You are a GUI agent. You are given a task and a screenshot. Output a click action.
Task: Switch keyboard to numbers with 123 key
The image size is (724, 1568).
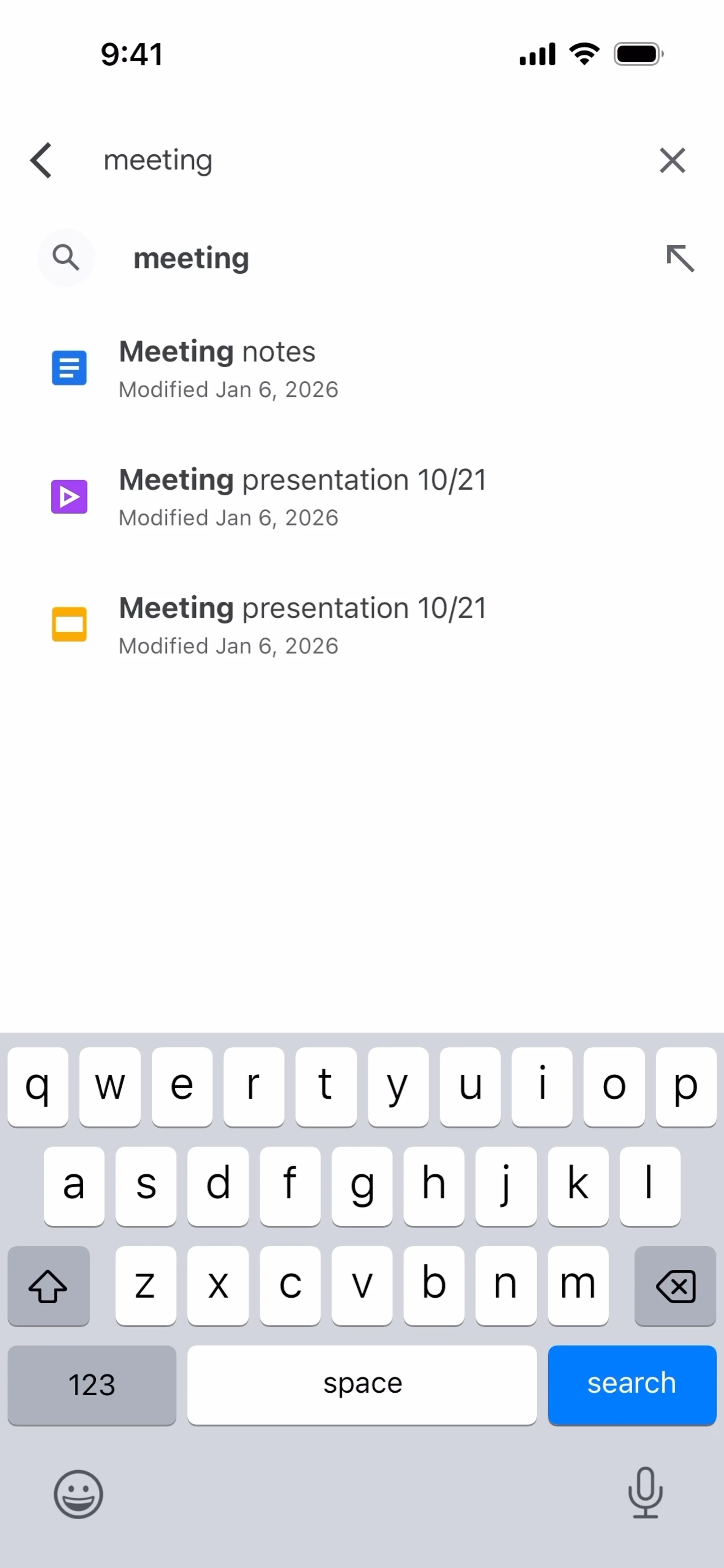point(92,1384)
